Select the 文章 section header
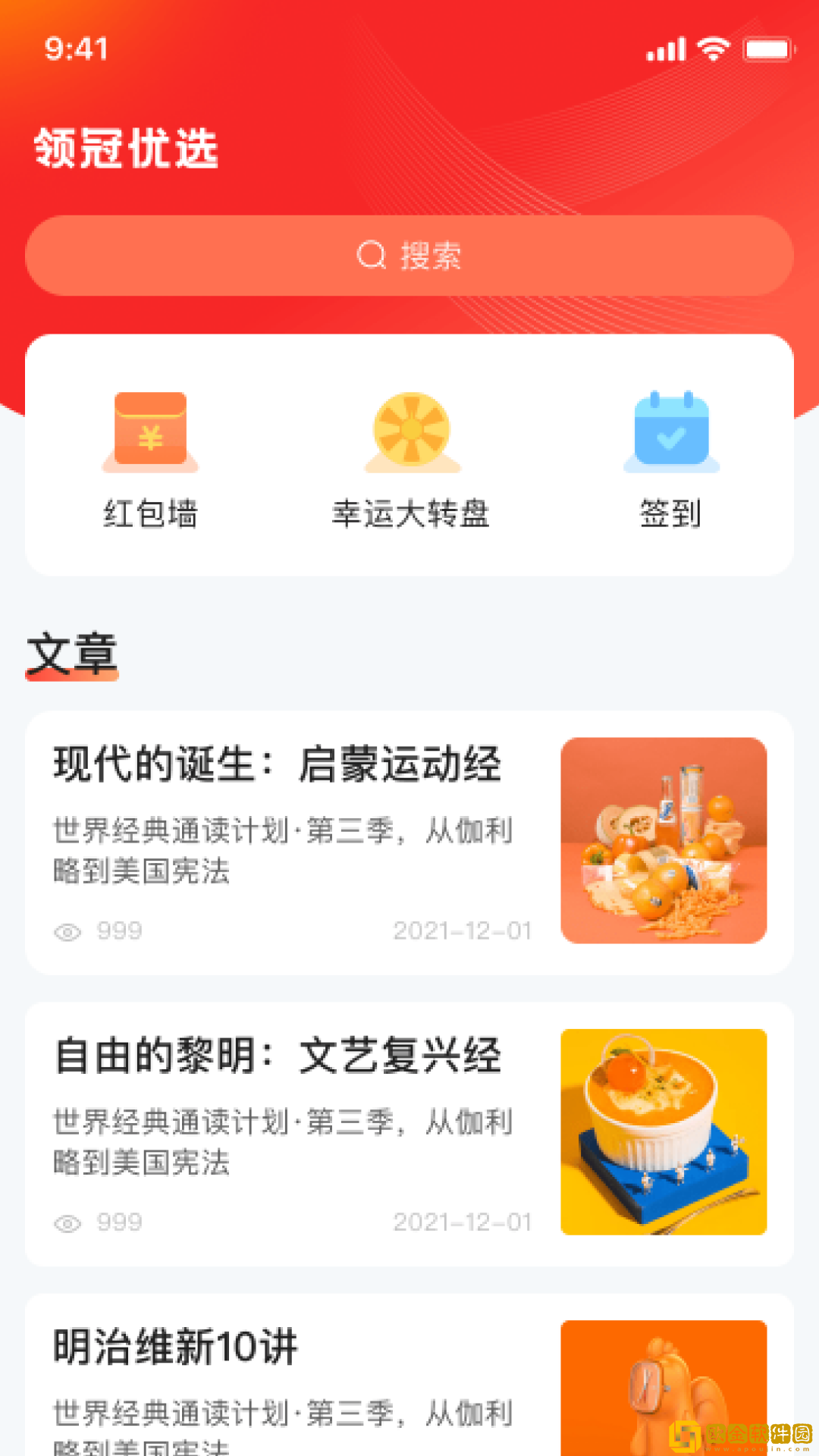This screenshot has height=1456, width=819. [72, 652]
